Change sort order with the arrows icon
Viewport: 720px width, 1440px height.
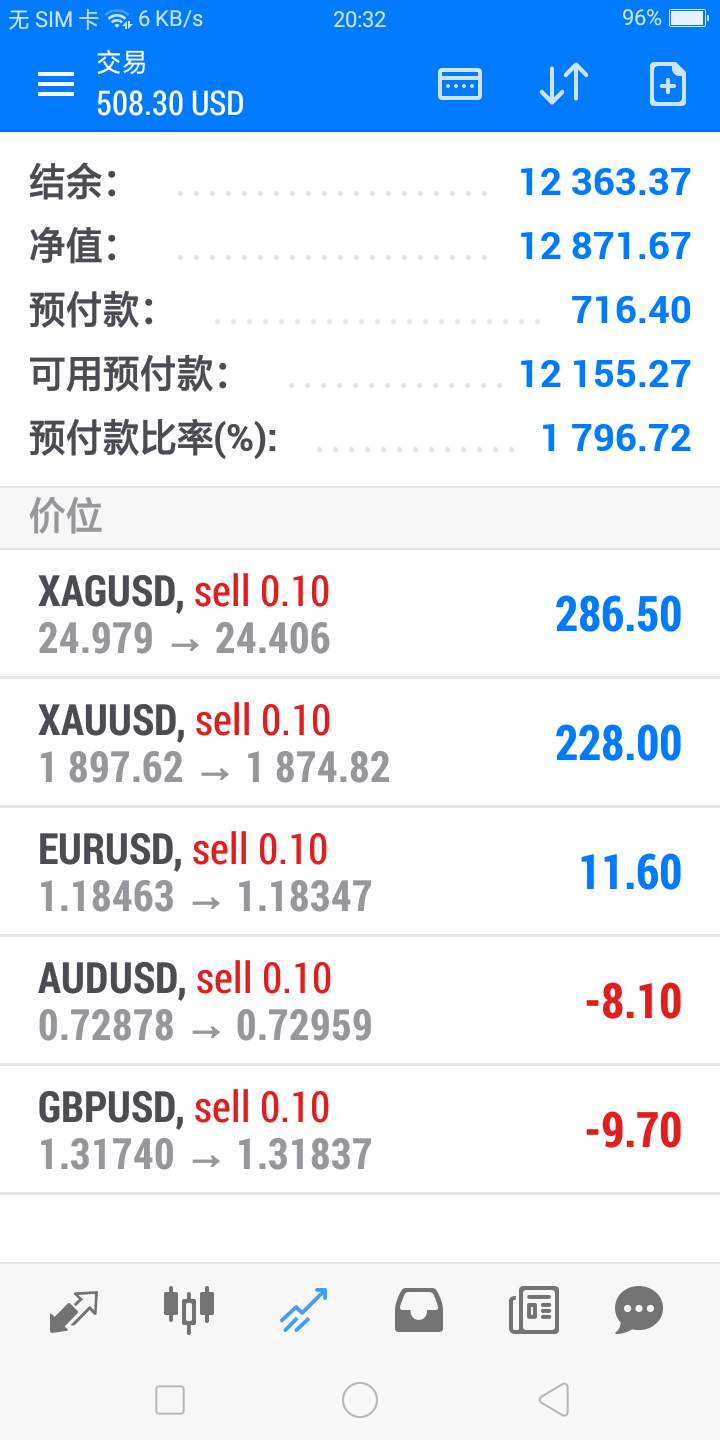pos(564,85)
